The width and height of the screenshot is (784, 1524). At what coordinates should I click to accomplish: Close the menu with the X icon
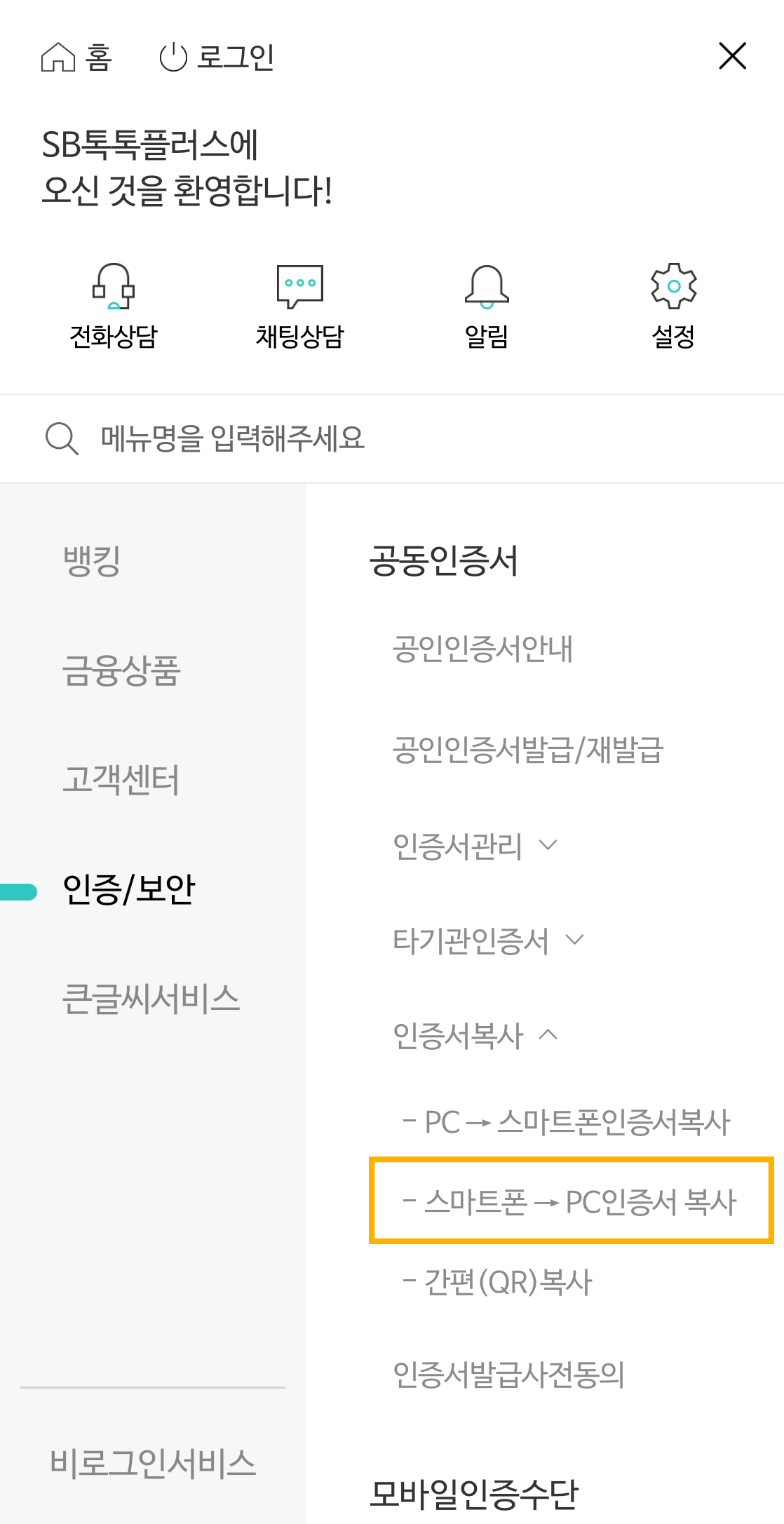[732, 56]
